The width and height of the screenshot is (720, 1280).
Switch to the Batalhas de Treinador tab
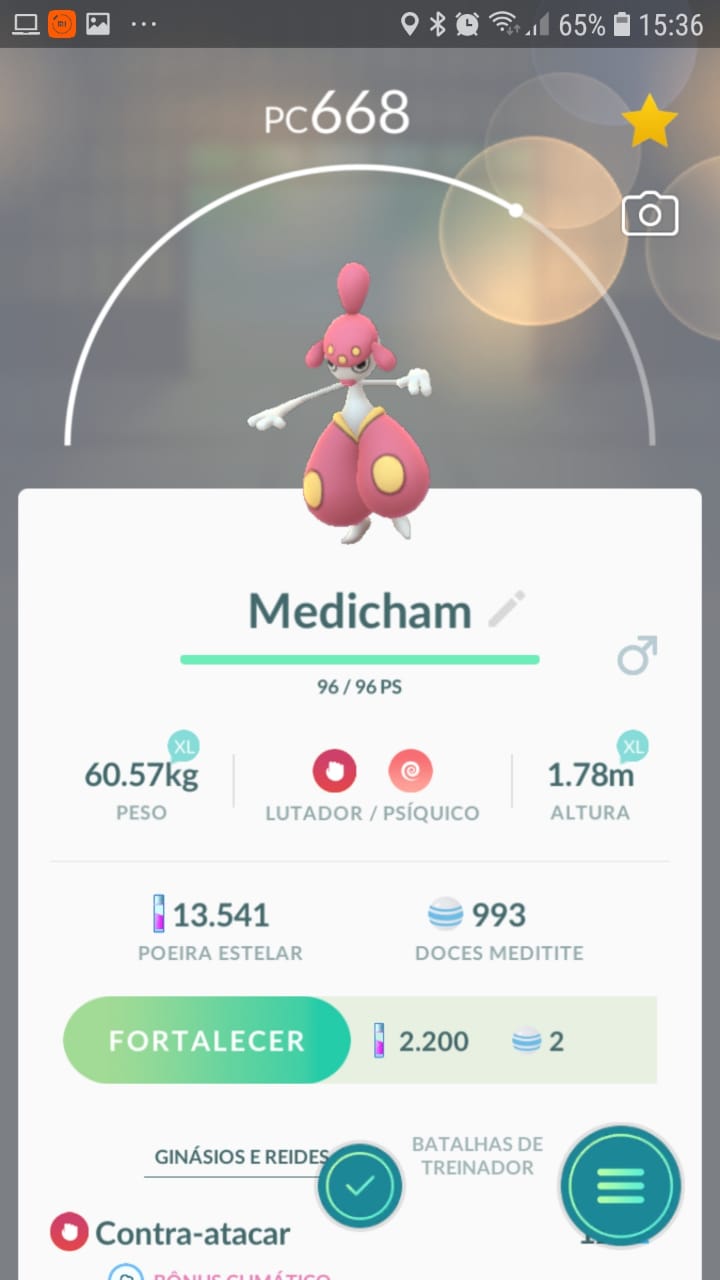(x=478, y=1156)
